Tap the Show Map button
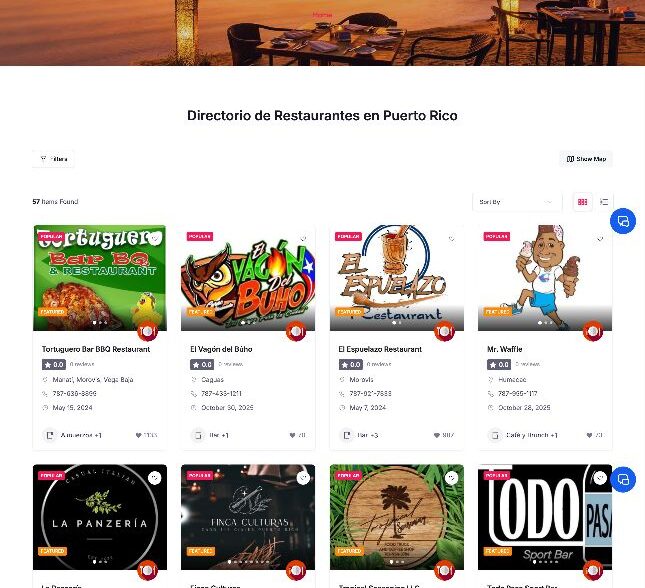Screen dimensions: 645x588 (586, 159)
